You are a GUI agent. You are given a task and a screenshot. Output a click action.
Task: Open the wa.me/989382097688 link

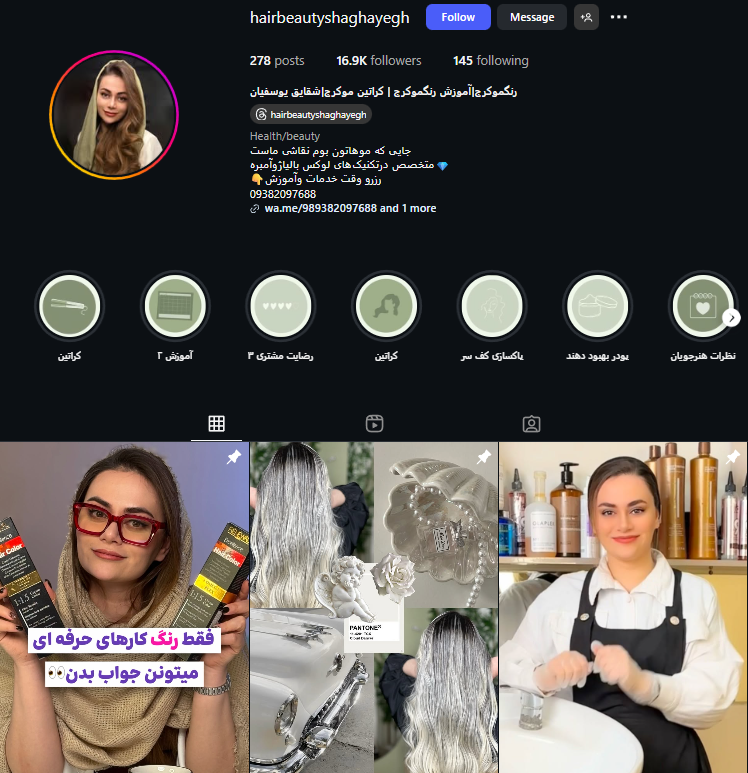(320, 208)
